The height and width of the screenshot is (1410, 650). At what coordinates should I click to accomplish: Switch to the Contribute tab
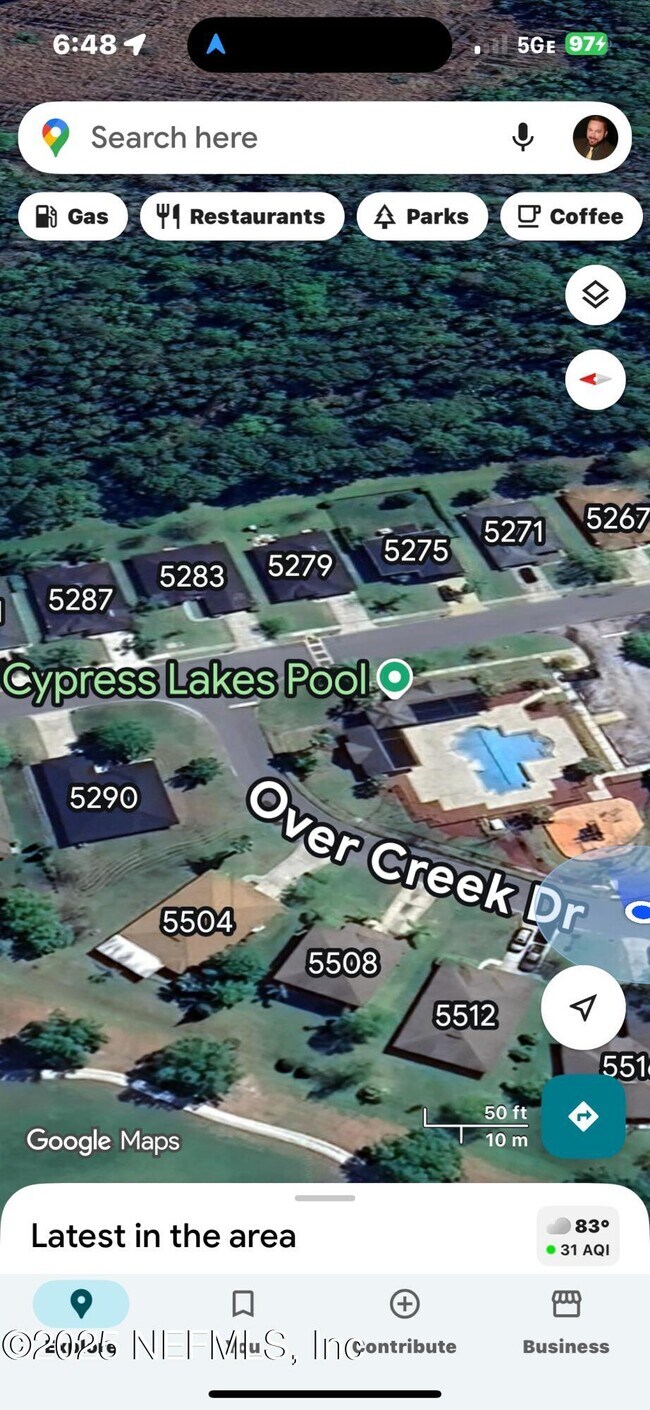pos(404,1318)
